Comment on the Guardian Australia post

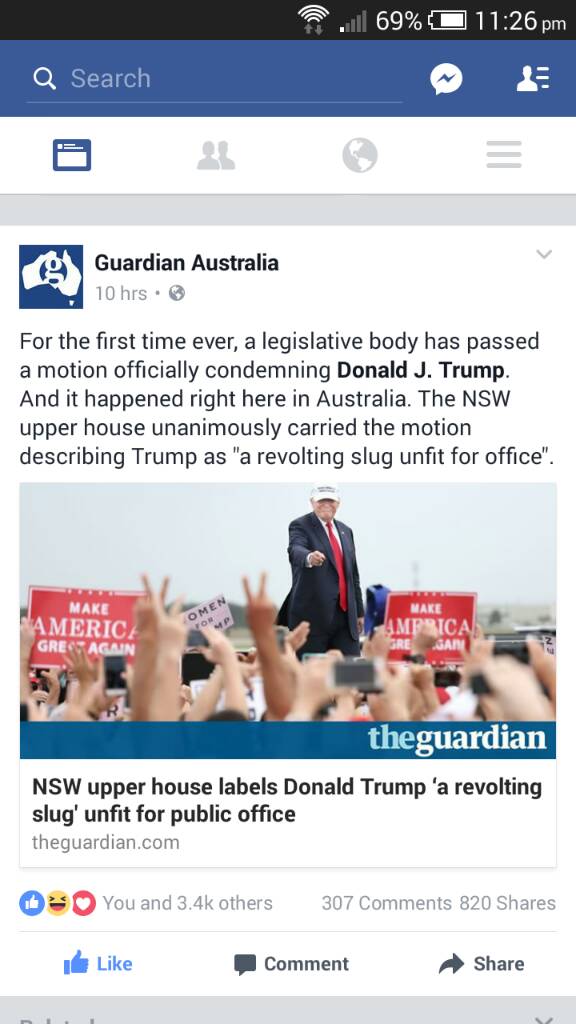point(291,964)
